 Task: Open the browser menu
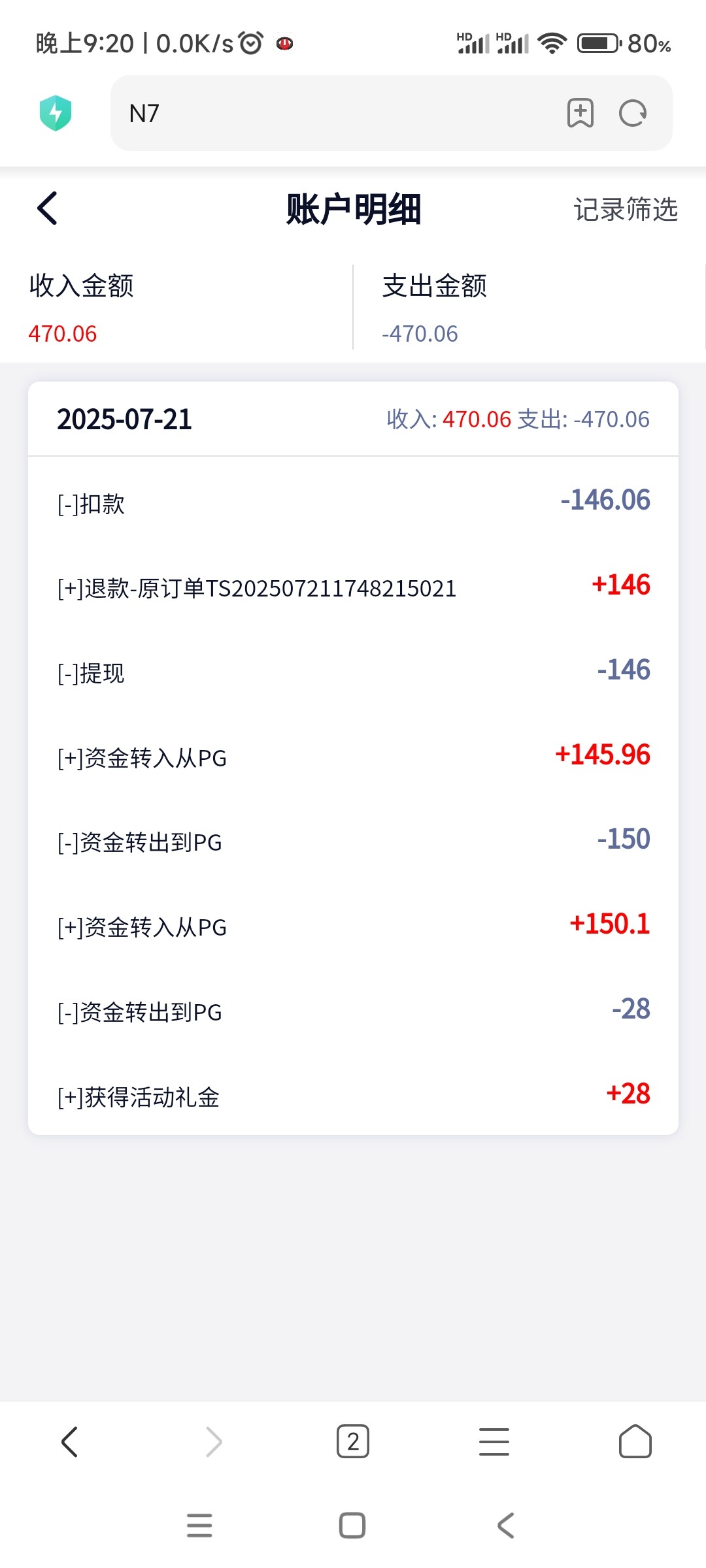pyautogui.click(x=494, y=1442)
